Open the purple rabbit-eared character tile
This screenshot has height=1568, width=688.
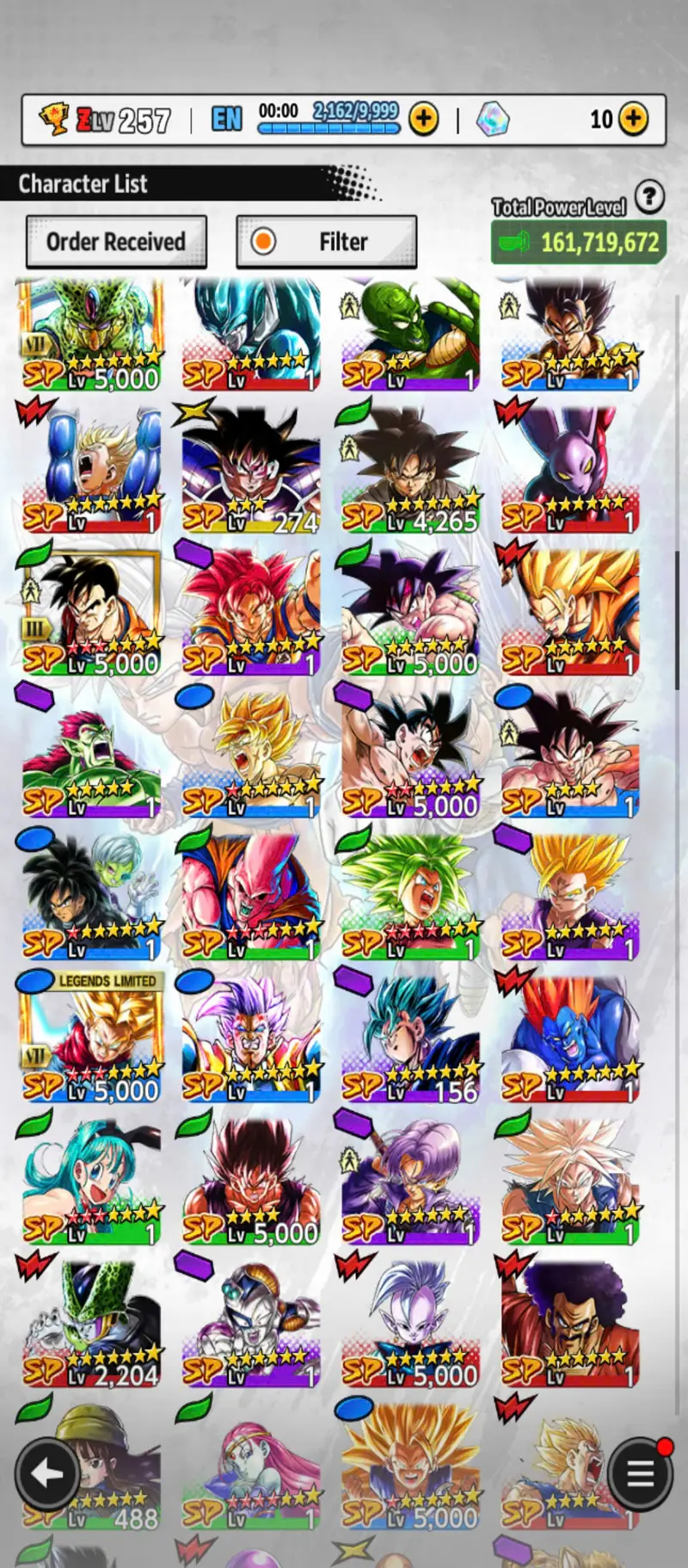[x=570, y=469]
